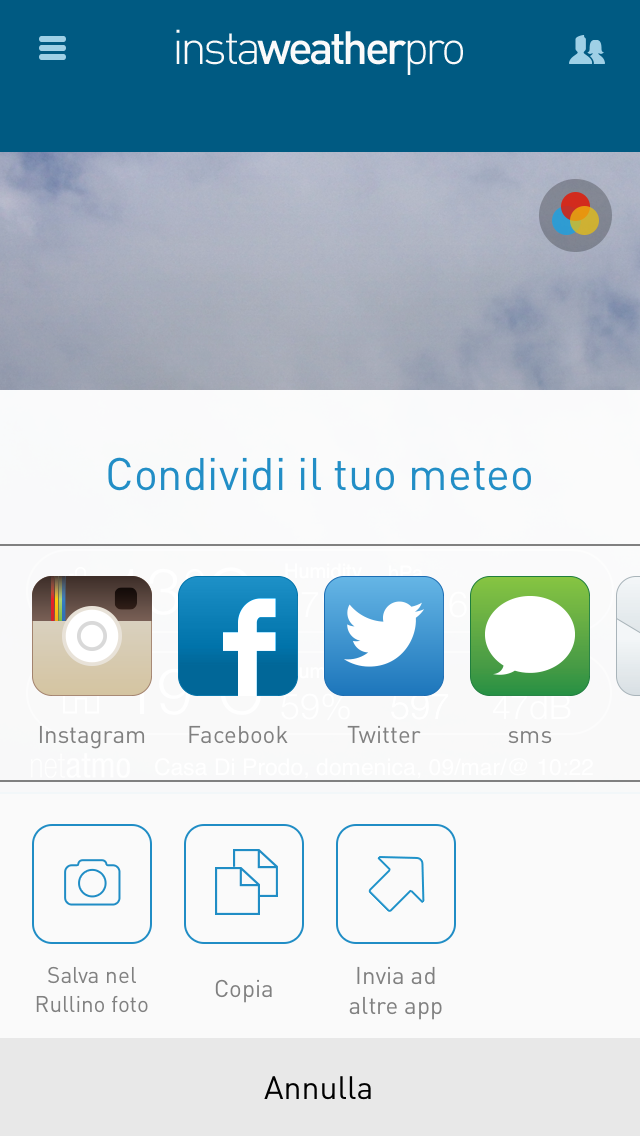
Task: Tap the color filter circle button
Action: pyautogui.click(x=575, y=215)
